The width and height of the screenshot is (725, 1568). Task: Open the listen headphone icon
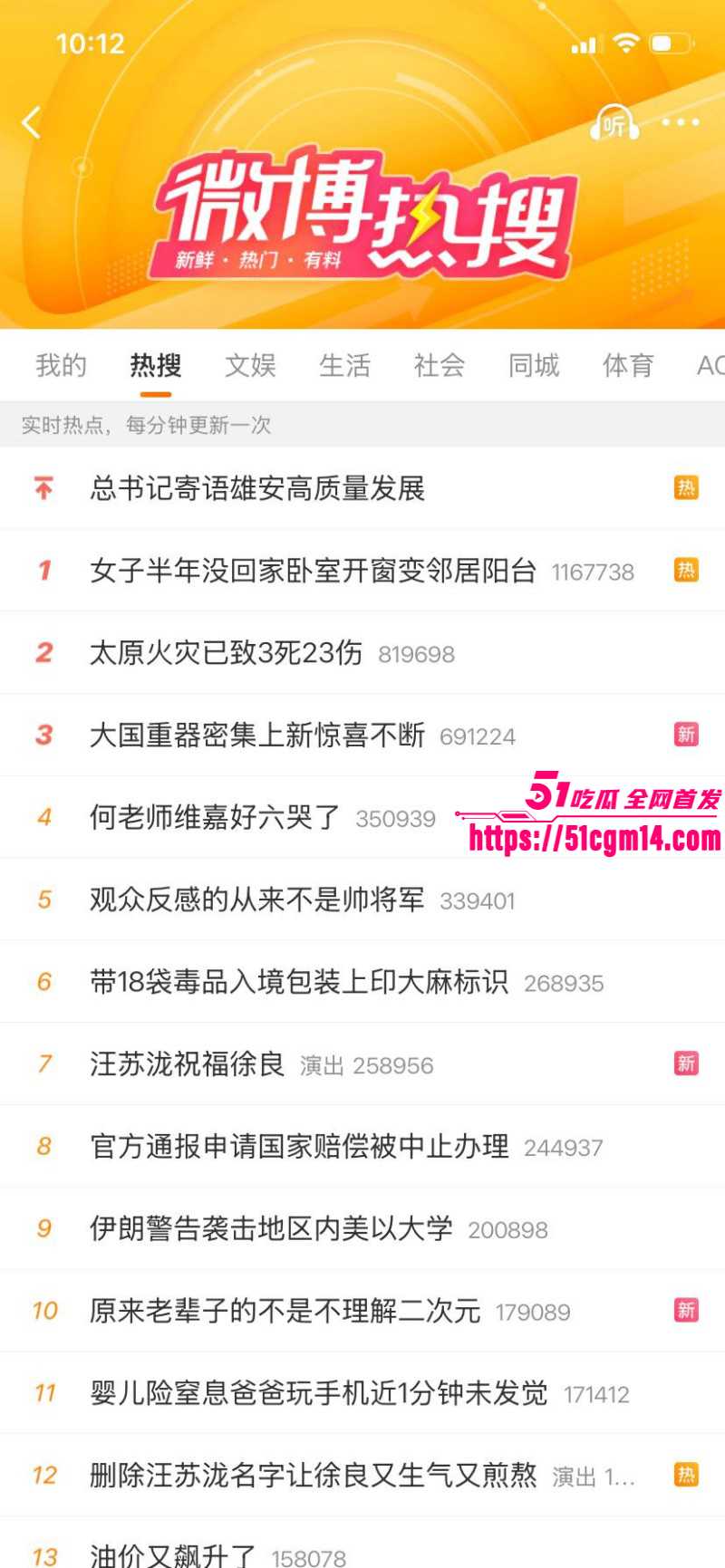pyautogui.click(x=614, y=122)
